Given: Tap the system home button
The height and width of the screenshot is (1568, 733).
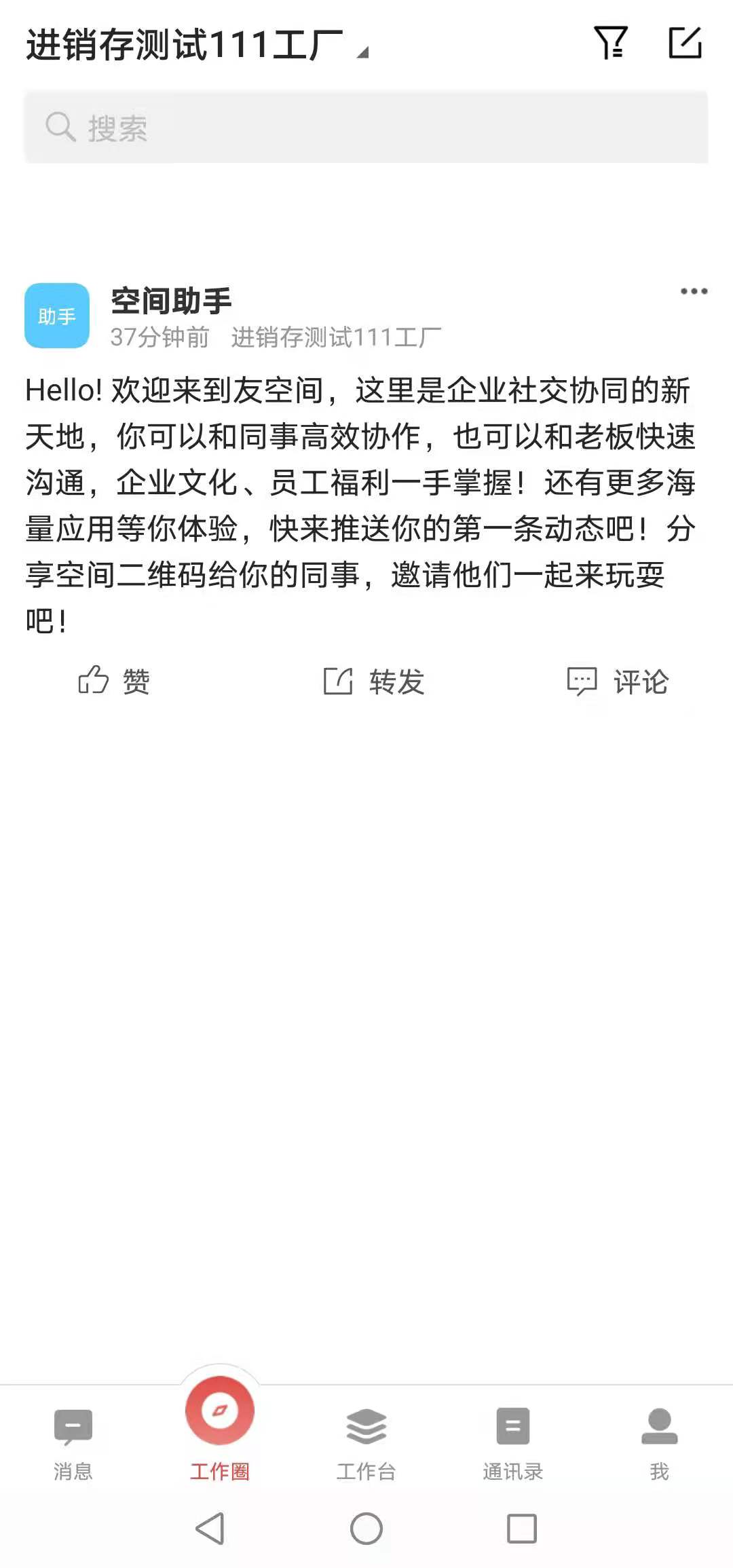Looking at the screenshot, I should 366,1529.
